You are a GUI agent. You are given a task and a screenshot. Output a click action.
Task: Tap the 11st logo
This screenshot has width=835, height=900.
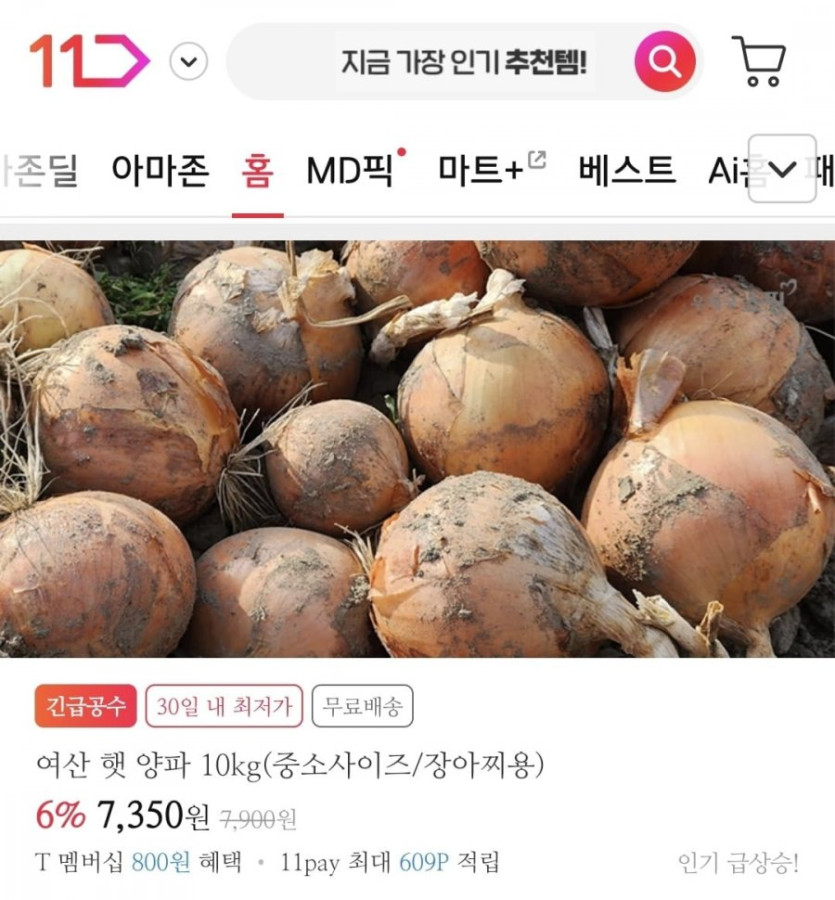coord(88,61)
